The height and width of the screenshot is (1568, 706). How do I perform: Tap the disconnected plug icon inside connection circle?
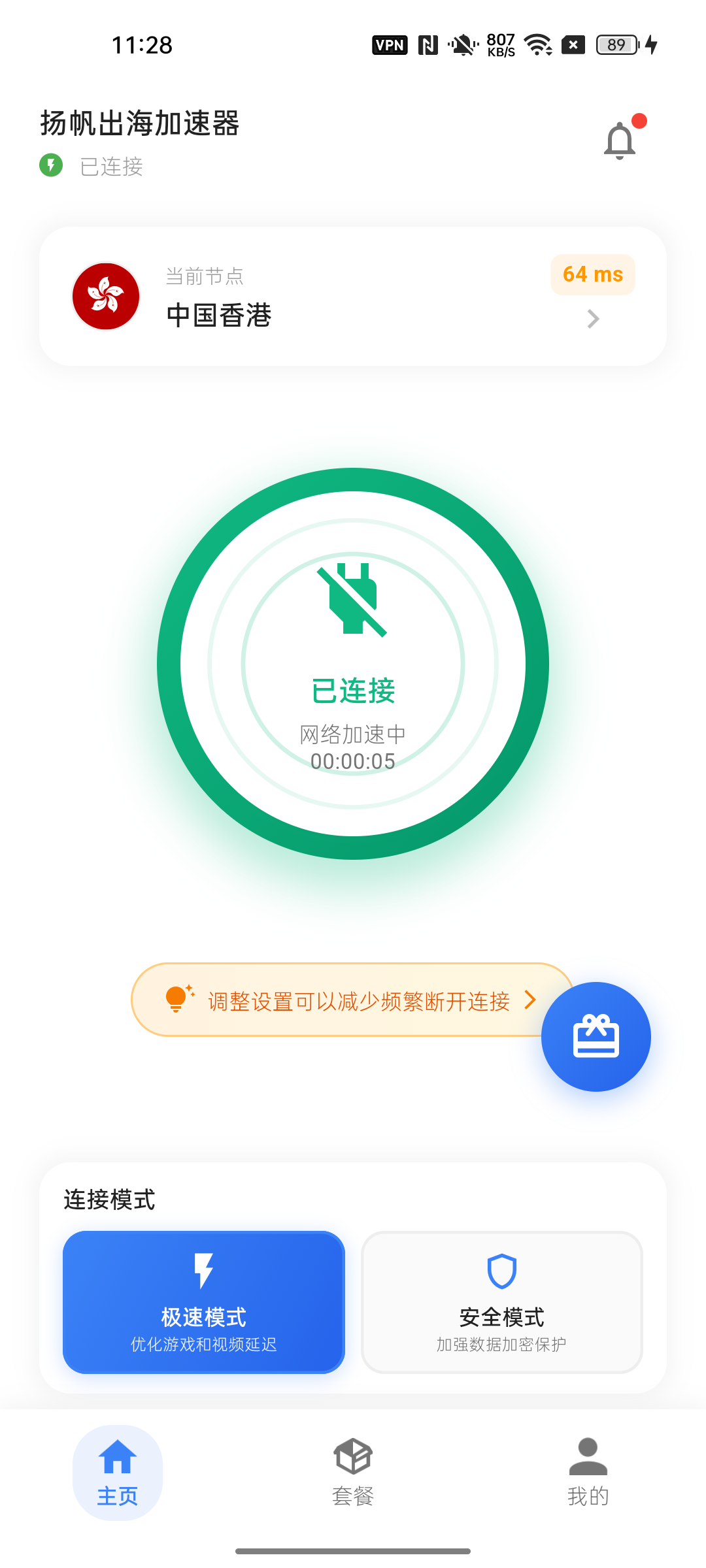point(353,601)
